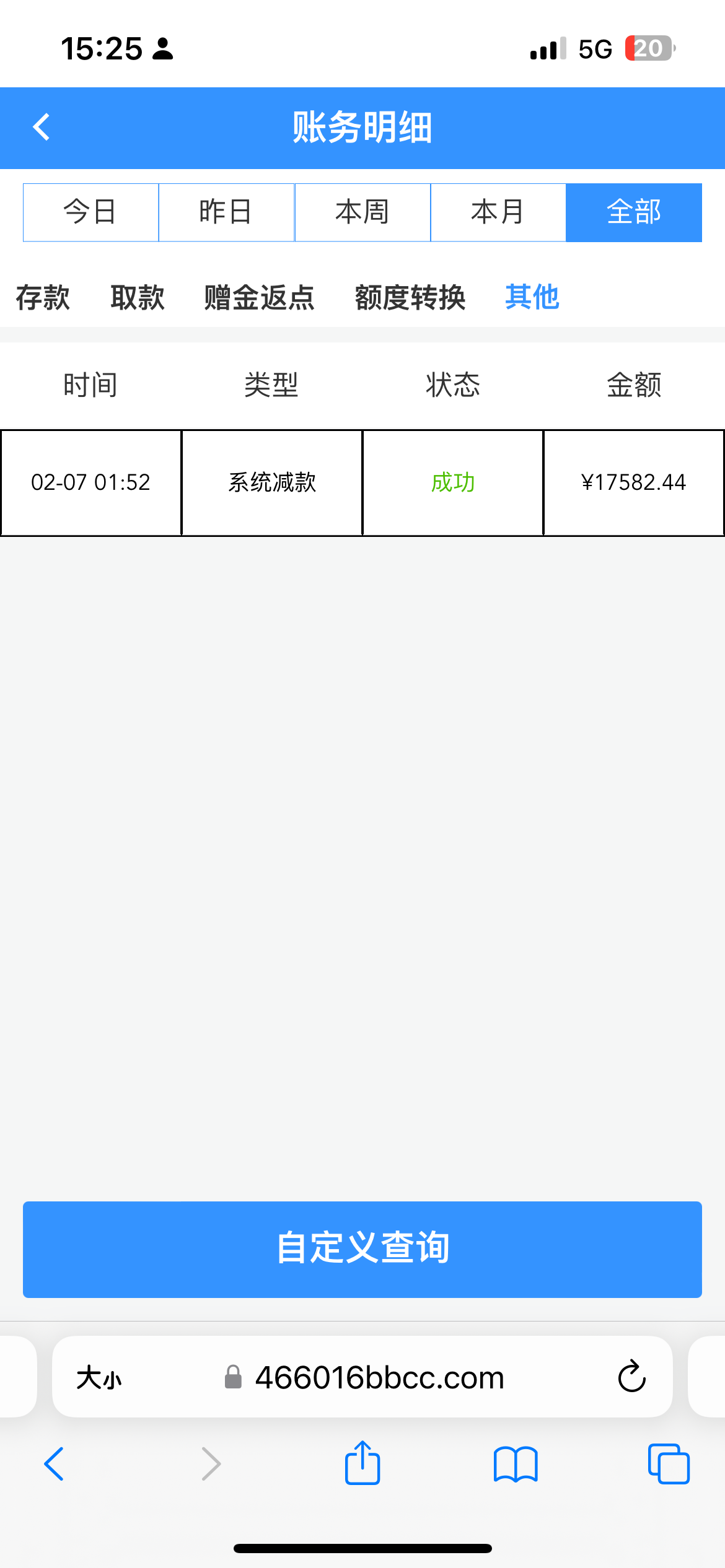Viewport: 725px width, 1568px height.
Task: Switch to 取款 records
Action: click(x=138, y=297)
